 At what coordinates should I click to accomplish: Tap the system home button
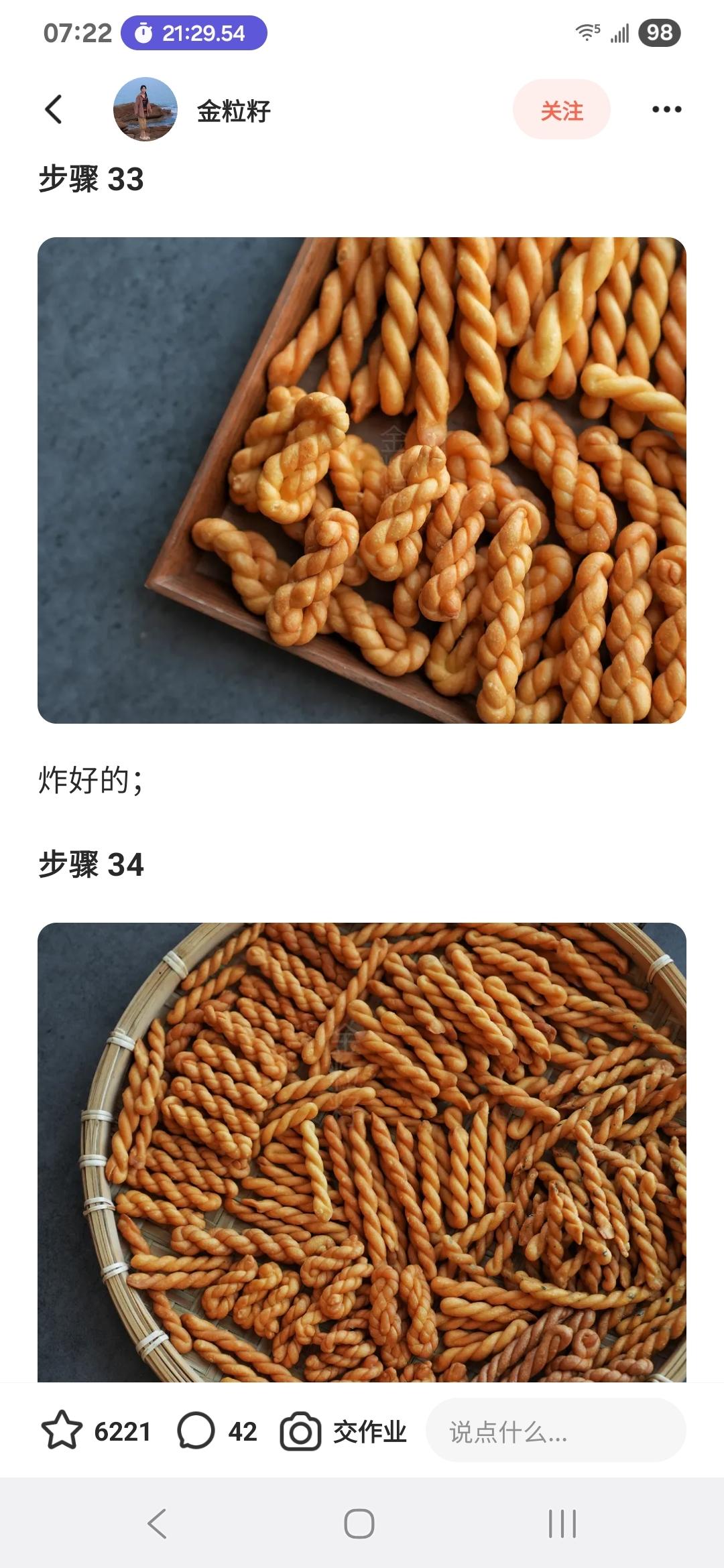tap(359, 1524)
